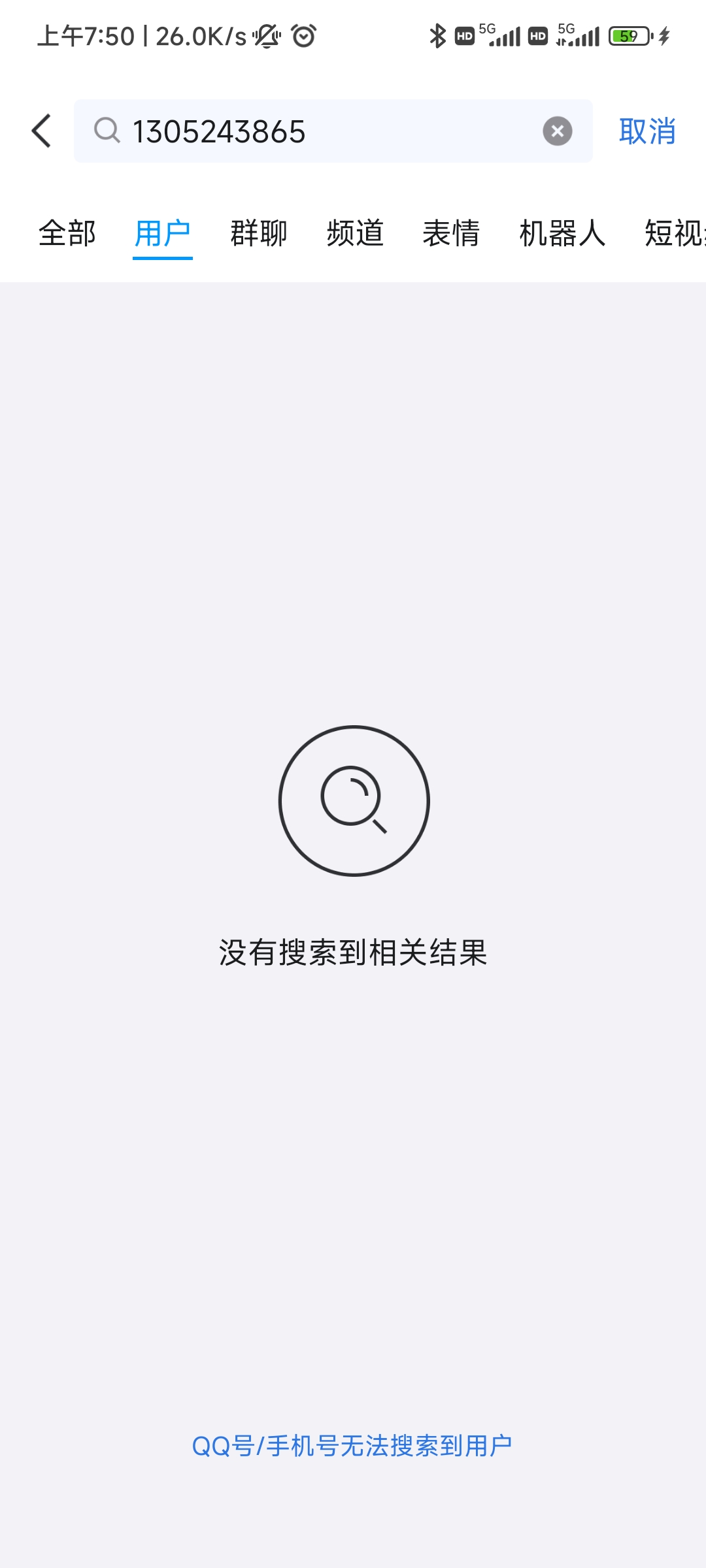Switch to the 短视频 tab
The width and height of the screenshot is (706, 1568).
[x=675, y=233]
